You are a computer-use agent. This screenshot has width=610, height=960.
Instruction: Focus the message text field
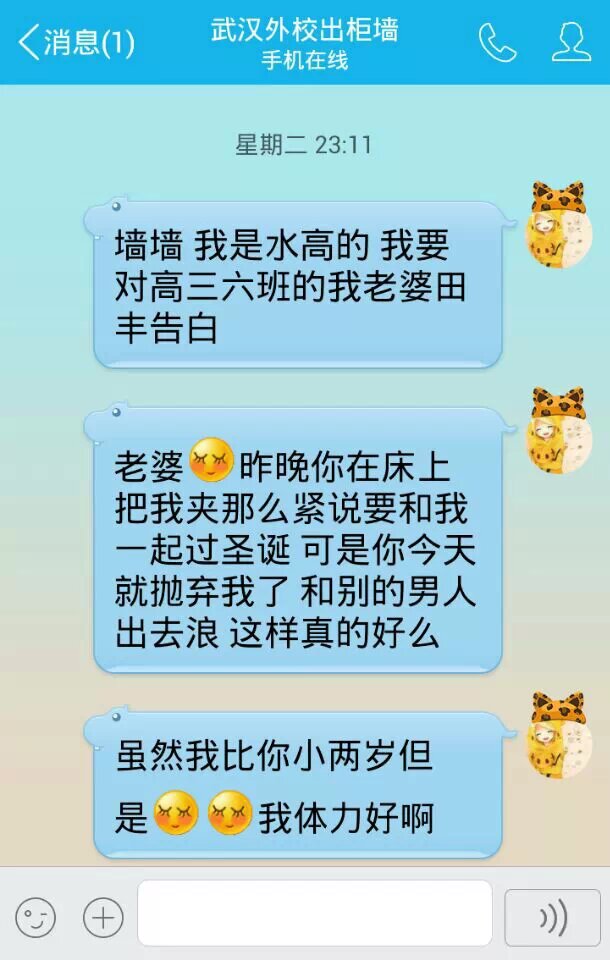coord(314,914)
